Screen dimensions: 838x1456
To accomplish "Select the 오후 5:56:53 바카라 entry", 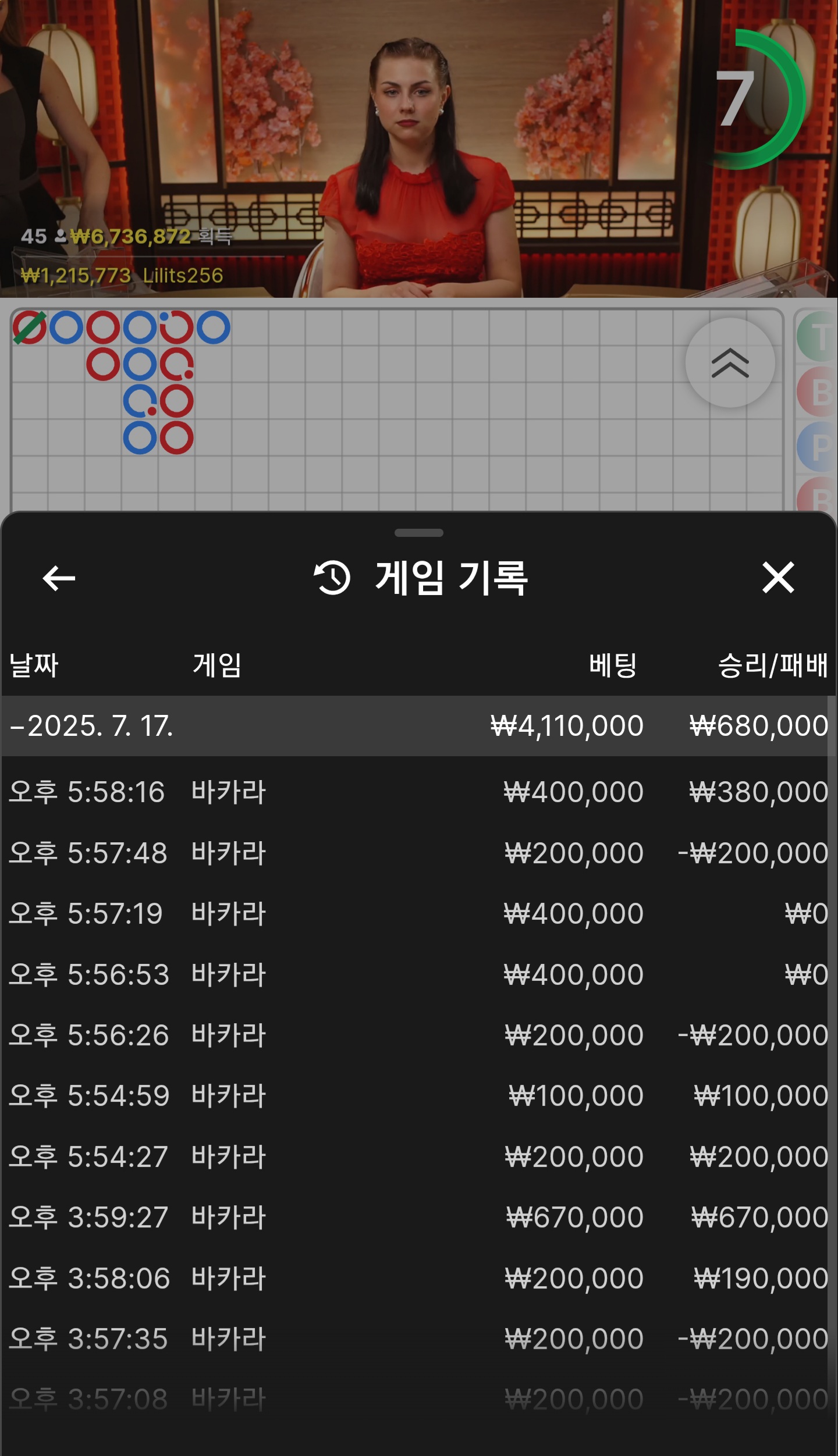I will (418, 975).
